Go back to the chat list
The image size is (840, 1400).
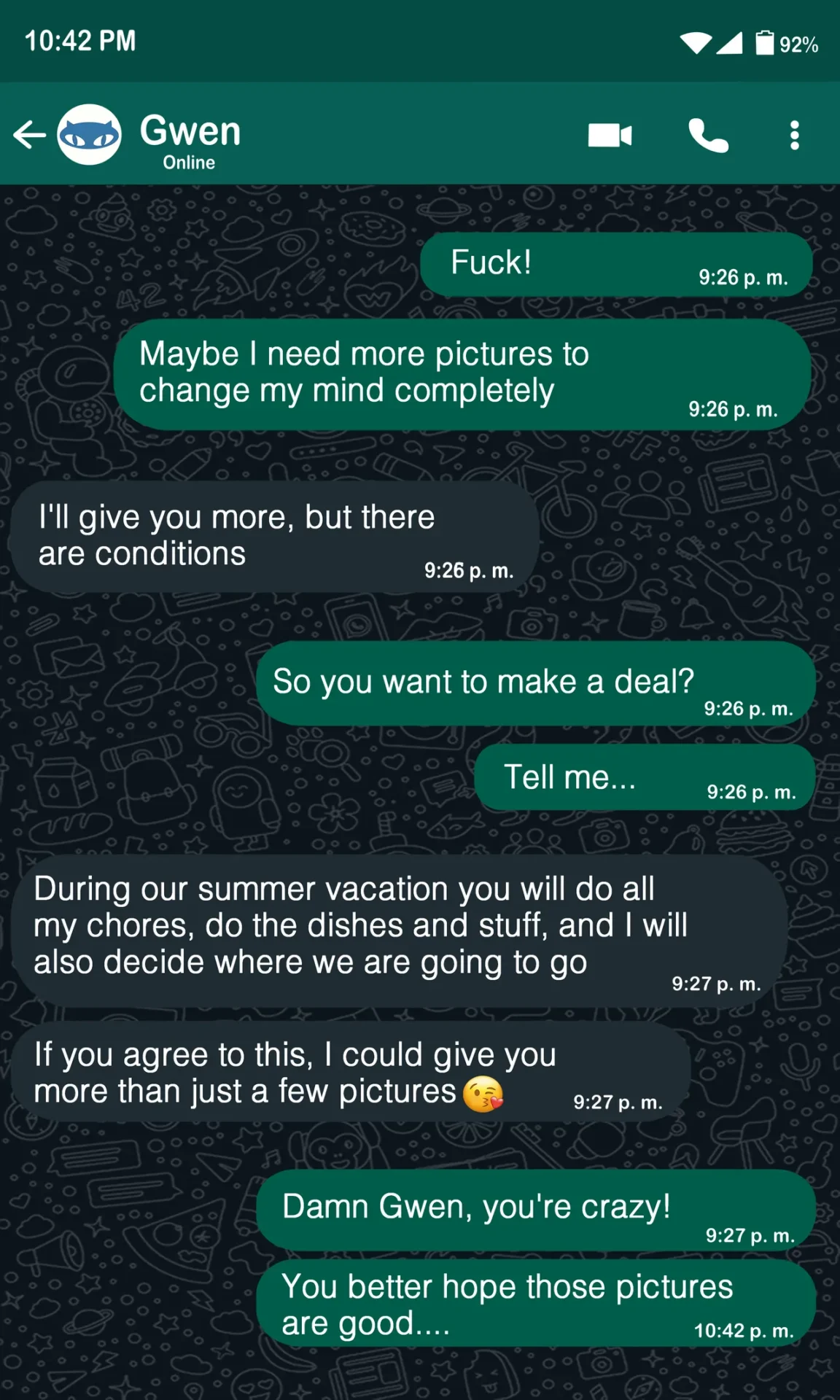[29, 135]
